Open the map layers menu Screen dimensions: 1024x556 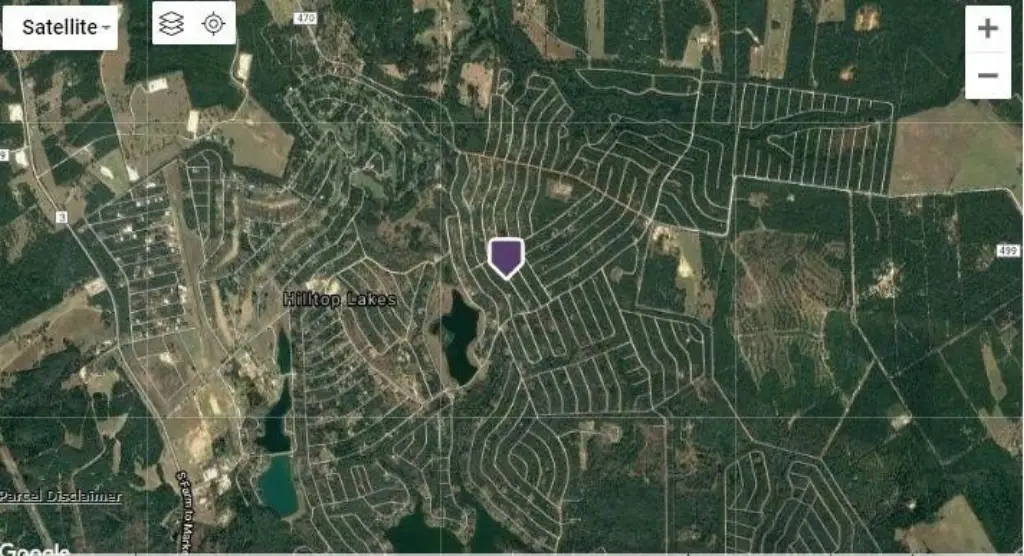pos(172,24)
